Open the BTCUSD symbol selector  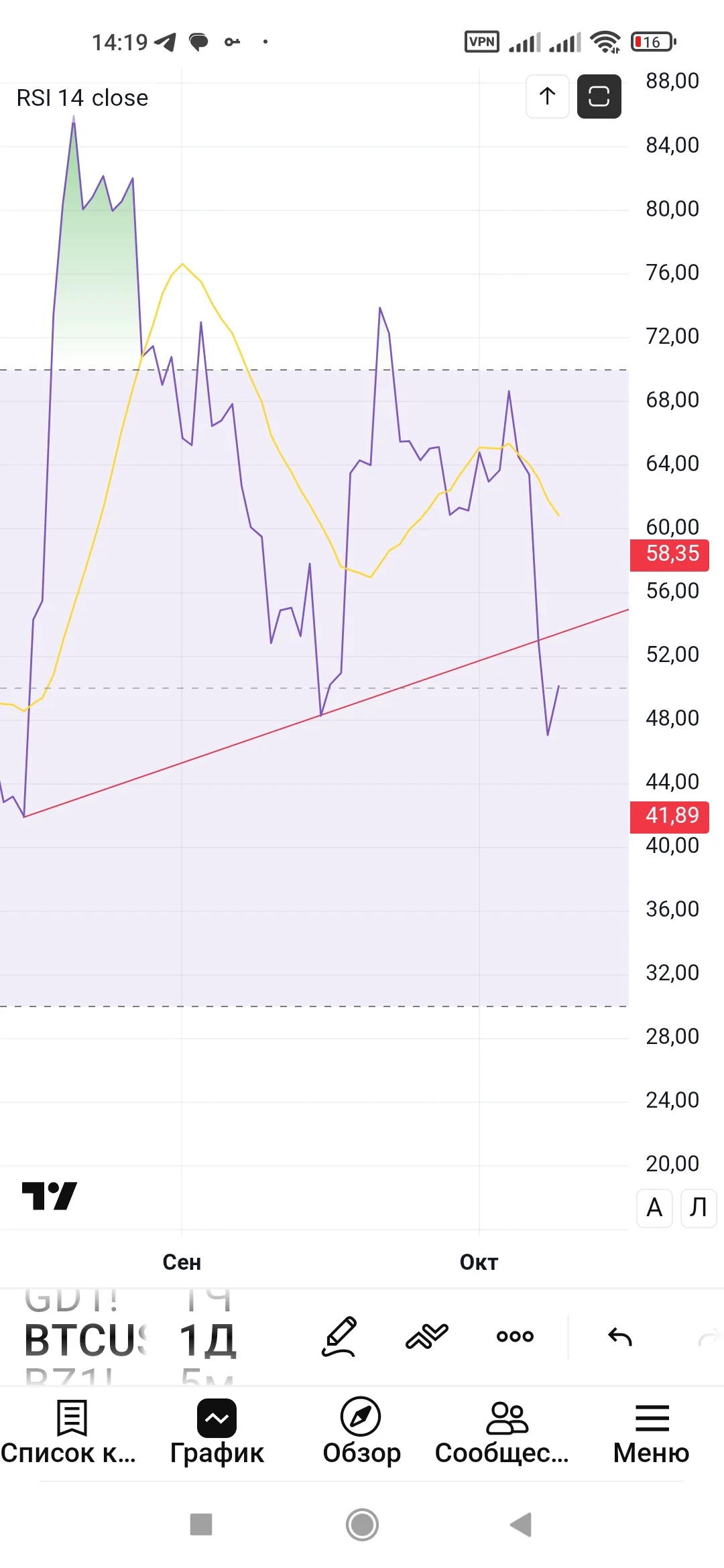(86, 1340)
